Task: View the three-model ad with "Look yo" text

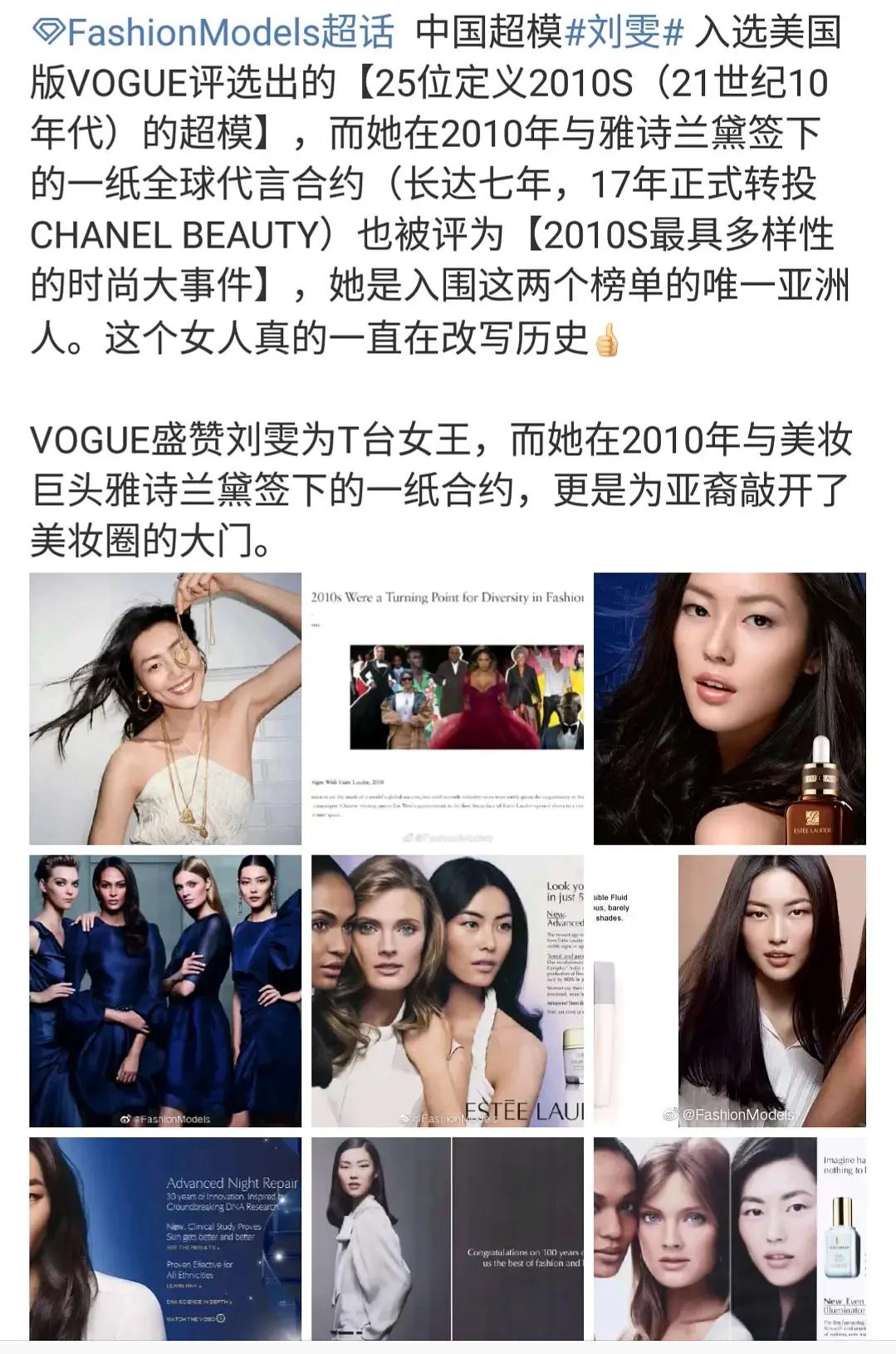Action: 448,990
